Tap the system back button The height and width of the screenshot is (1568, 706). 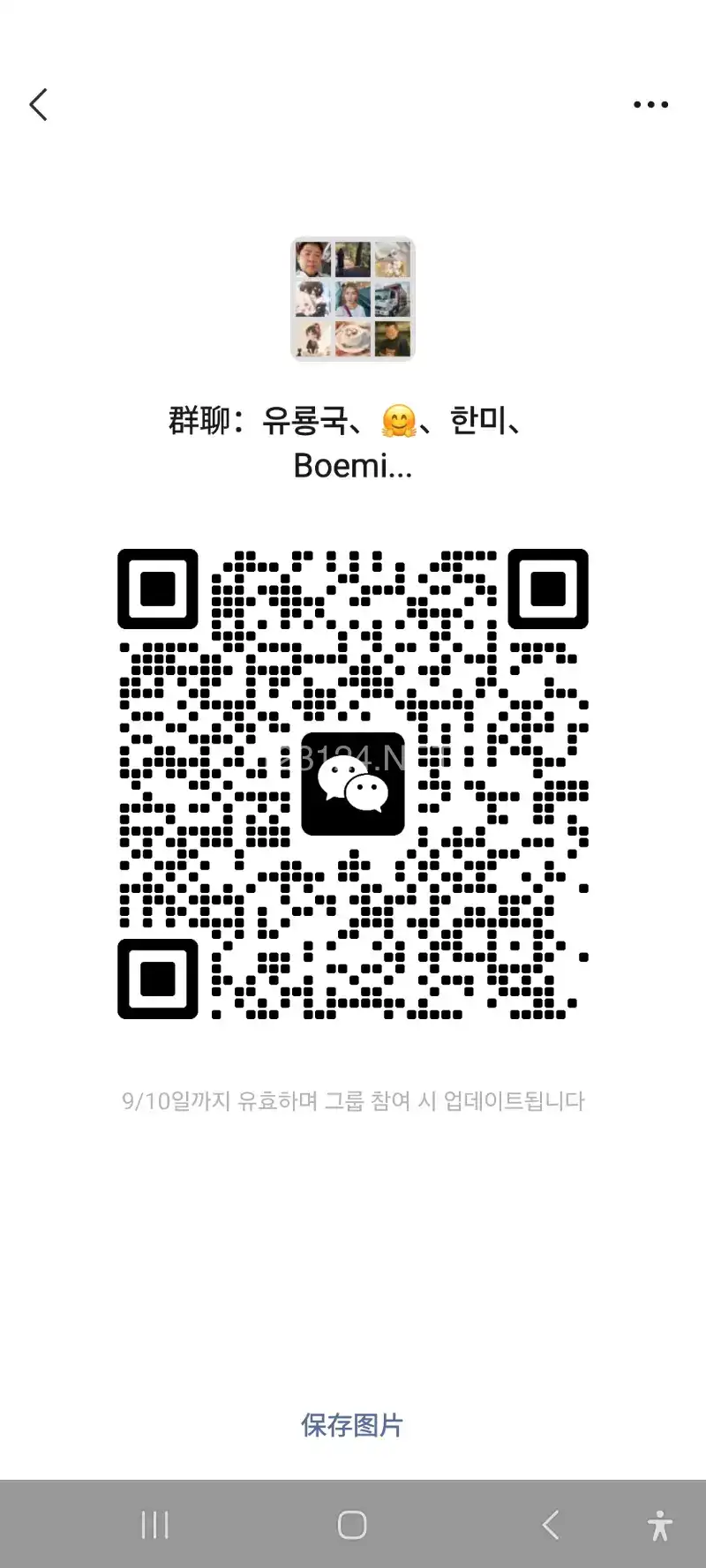[551, 1525]
